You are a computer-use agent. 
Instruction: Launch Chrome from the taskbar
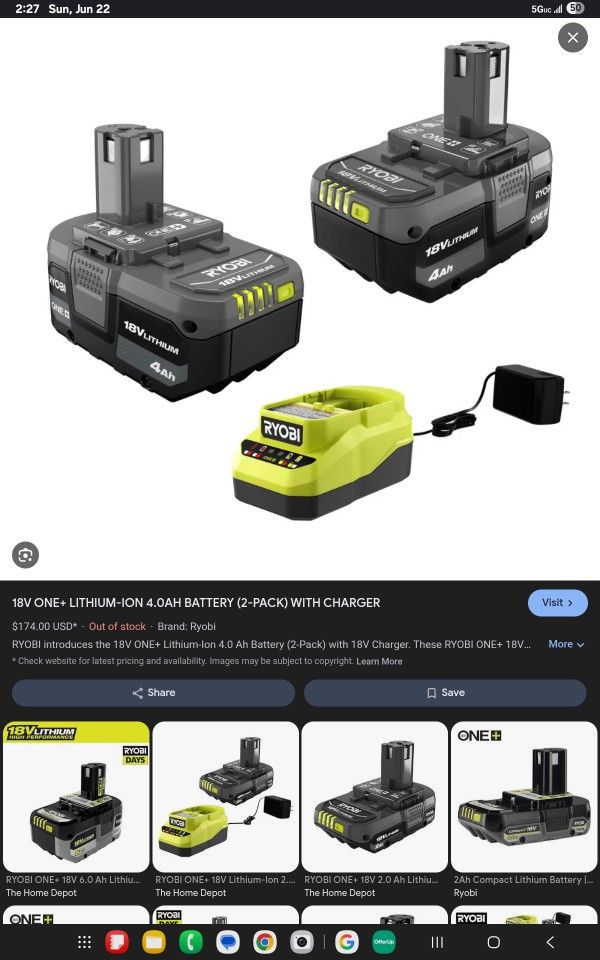[264, 942]
